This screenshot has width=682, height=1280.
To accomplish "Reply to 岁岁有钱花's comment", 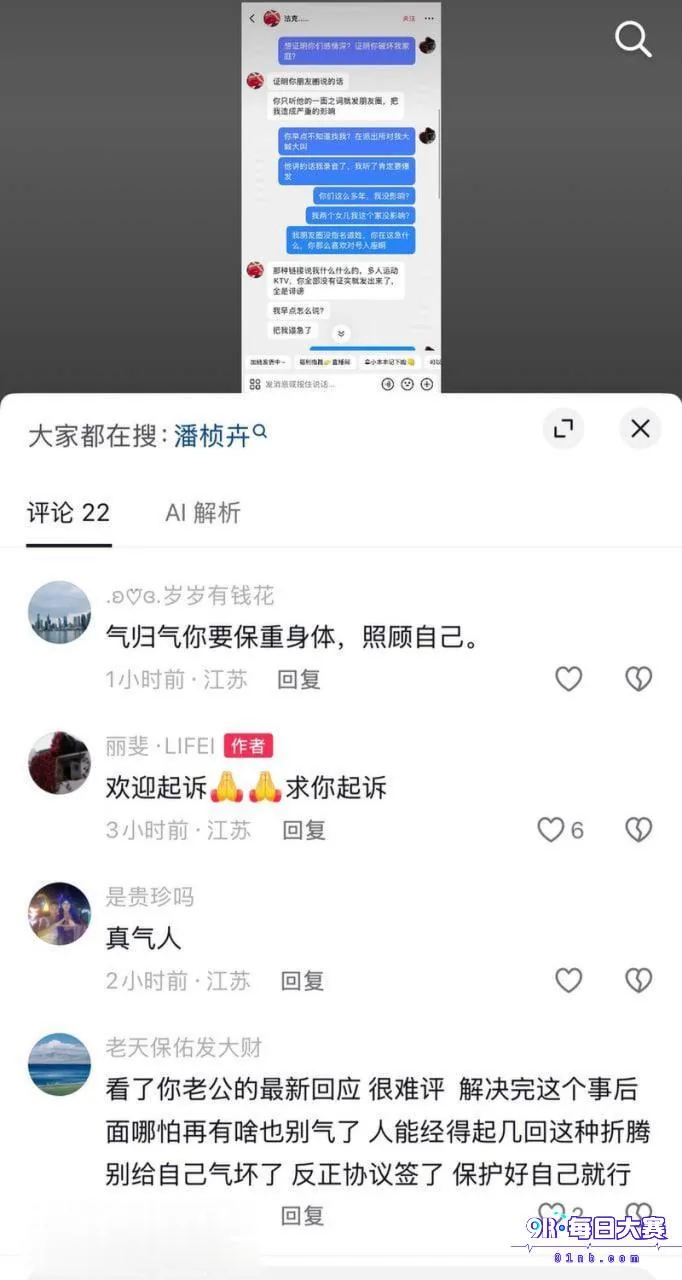I will click(x=299, y=679).
